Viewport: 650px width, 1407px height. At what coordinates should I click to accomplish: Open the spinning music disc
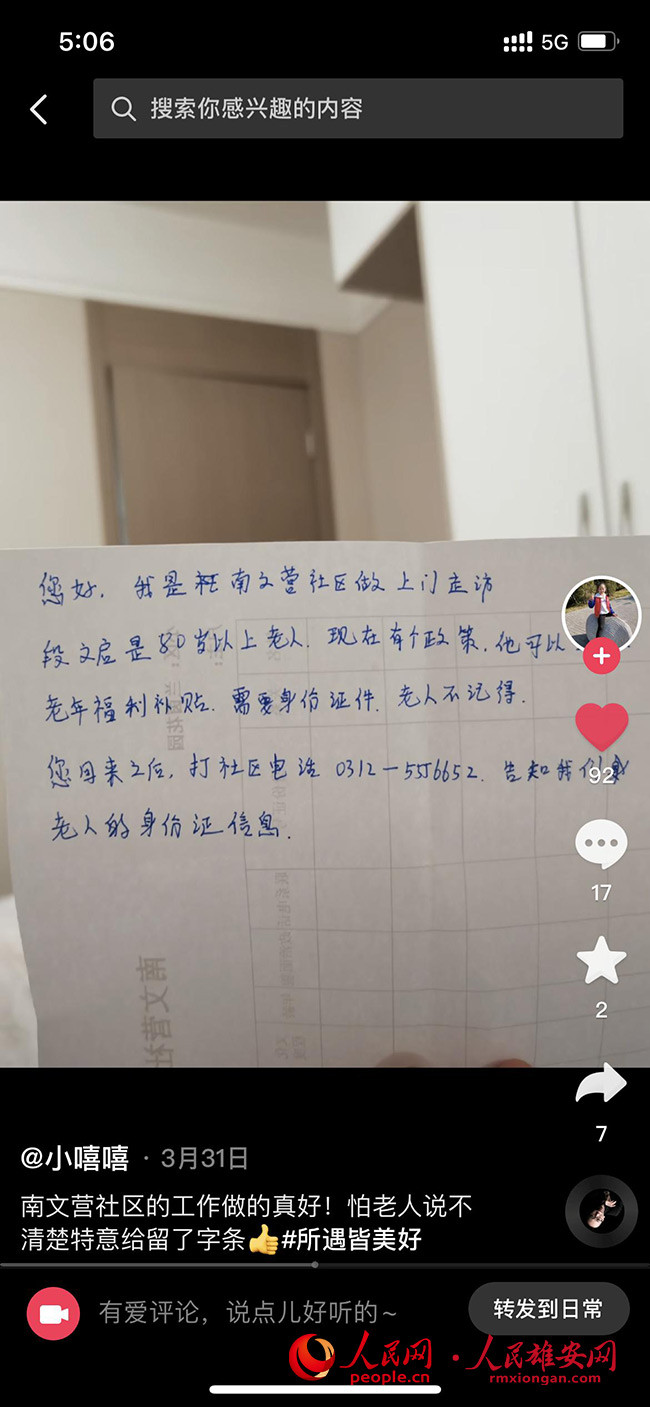pos(601,1210)
